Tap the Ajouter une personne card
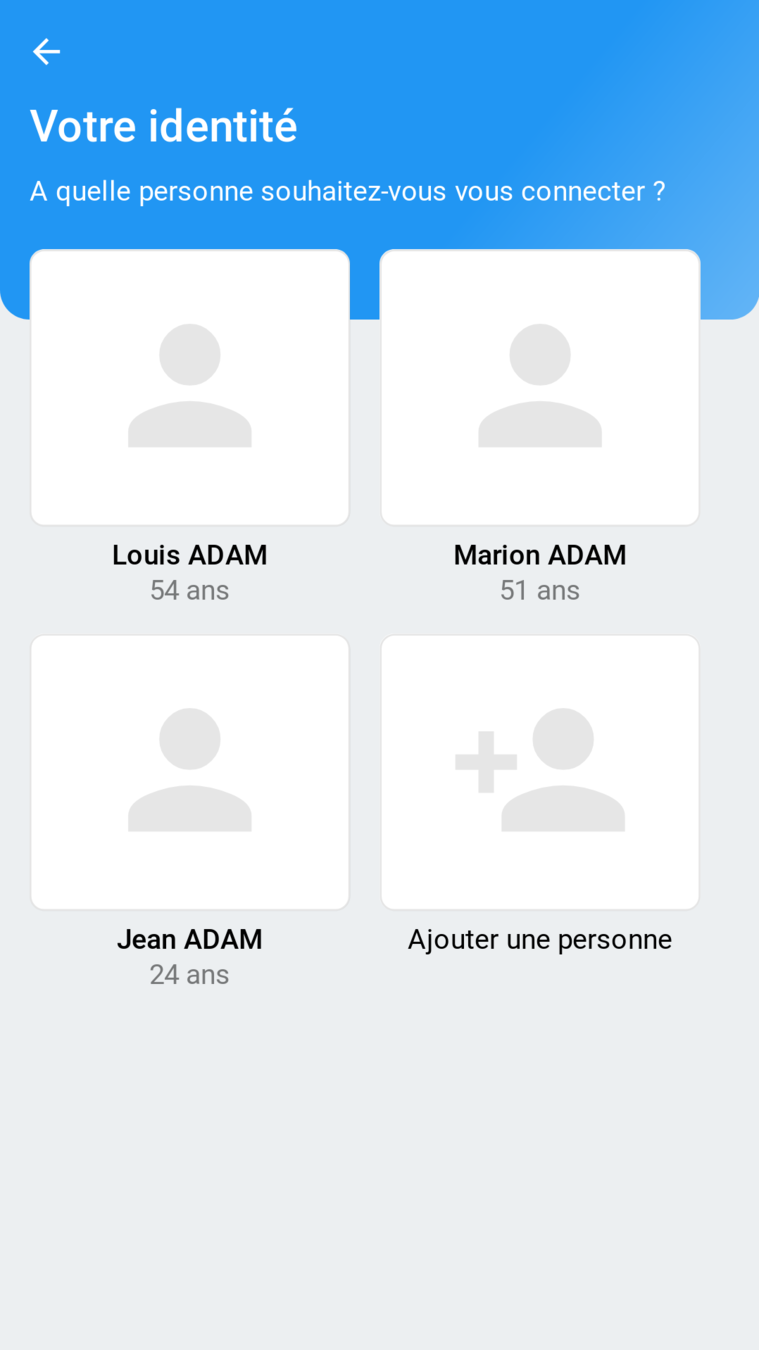Viewport: 759px width, 1350px height. (540, 772)
